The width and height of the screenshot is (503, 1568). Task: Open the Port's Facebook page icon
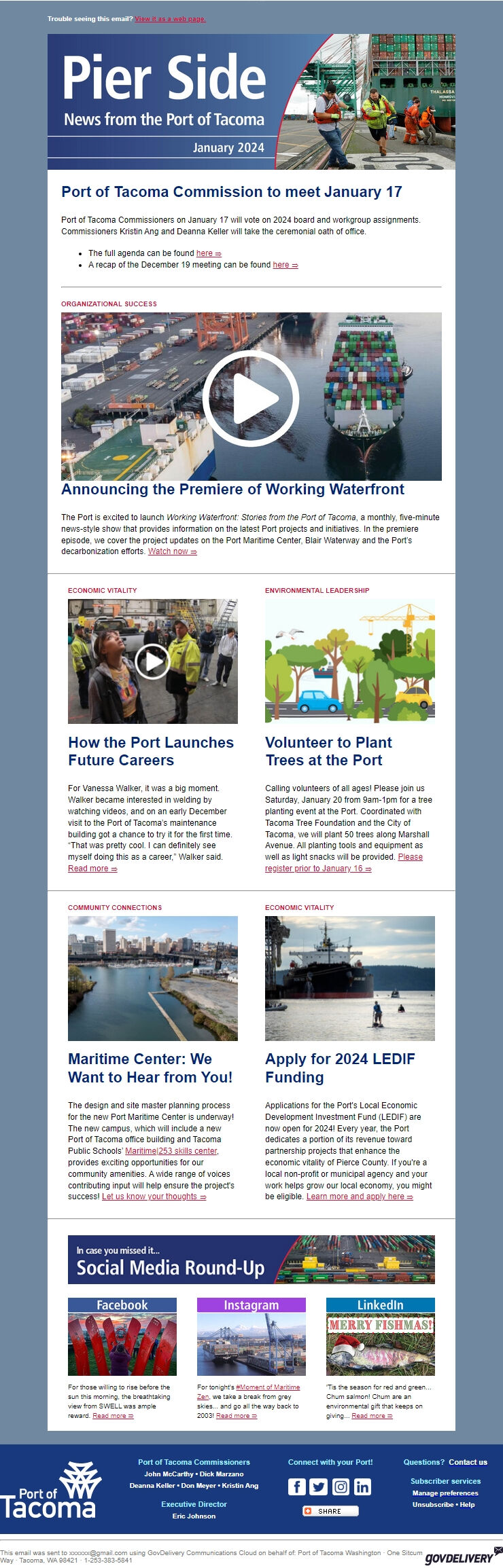click(x=297, y=1487)
